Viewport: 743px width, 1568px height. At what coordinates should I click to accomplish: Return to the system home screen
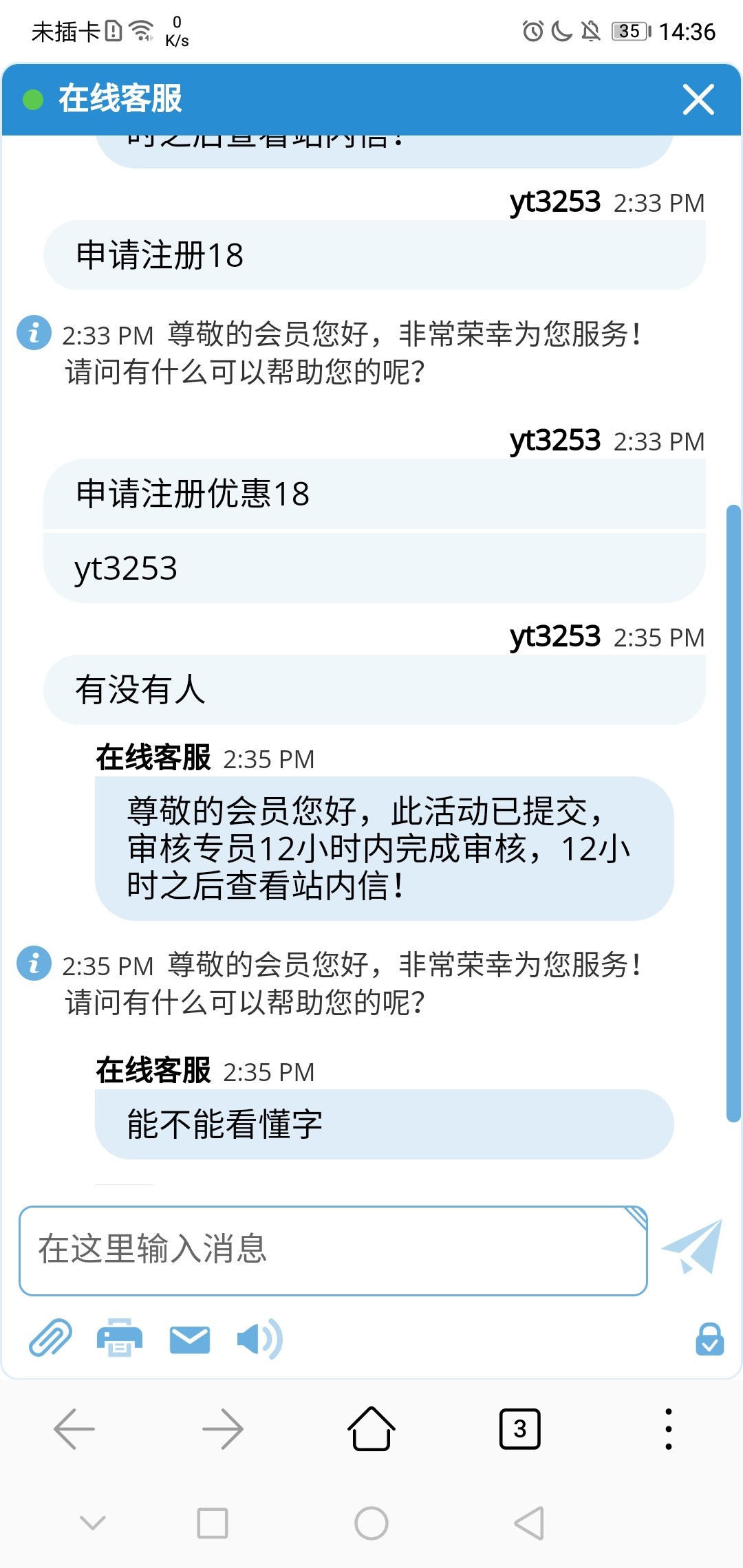pyautogui.click(x=371, y=1523)
